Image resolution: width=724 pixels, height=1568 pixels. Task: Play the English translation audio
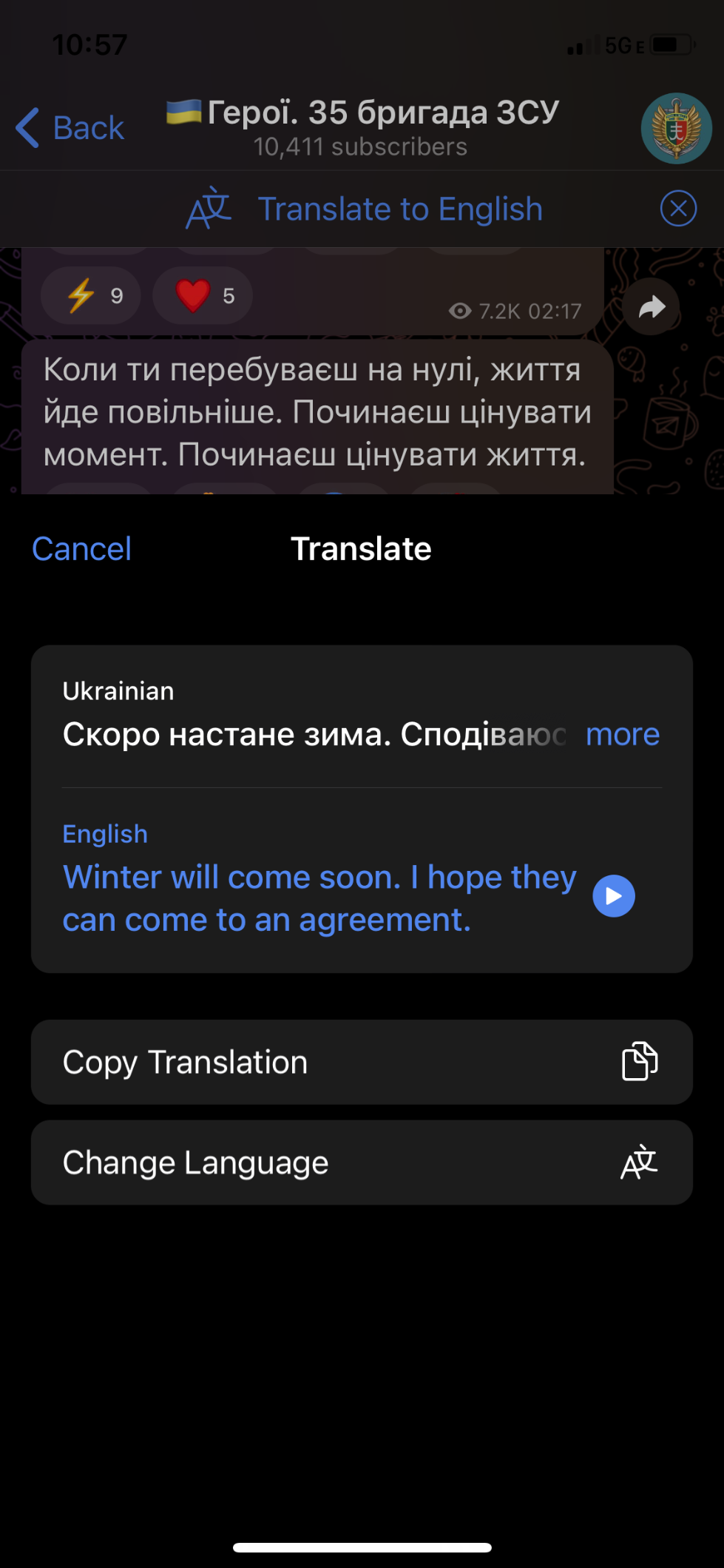pos(613,896)
